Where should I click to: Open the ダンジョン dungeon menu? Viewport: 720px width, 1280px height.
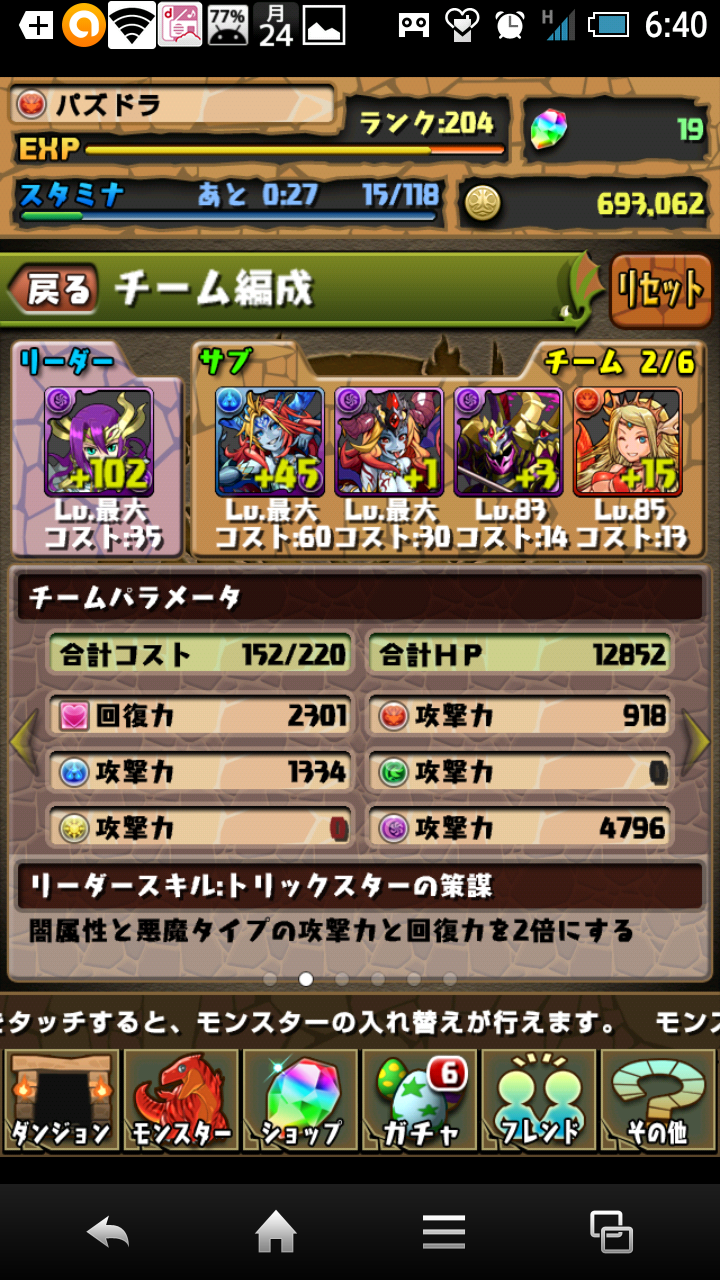tap(61, 1101)
